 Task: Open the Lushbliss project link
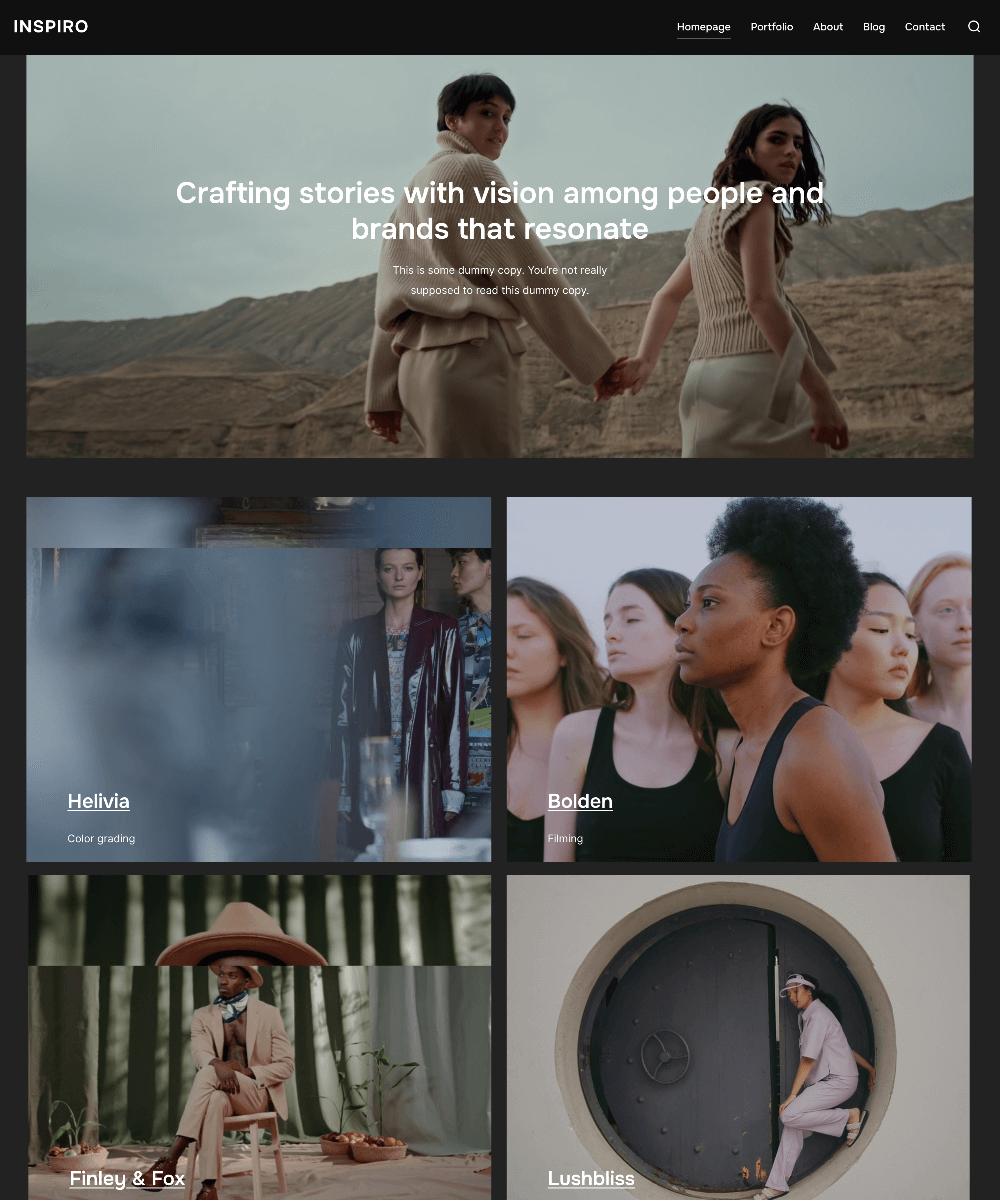point(590,1178)
